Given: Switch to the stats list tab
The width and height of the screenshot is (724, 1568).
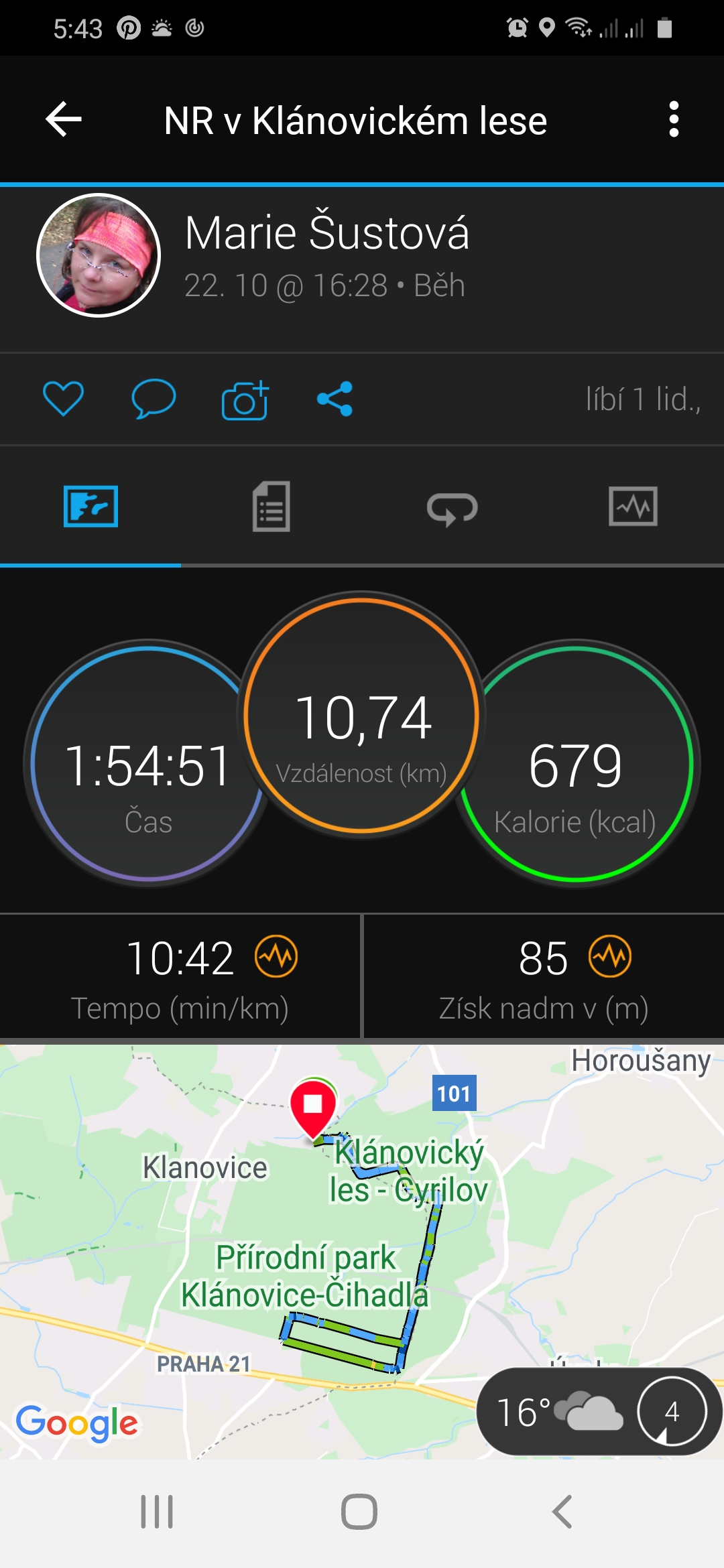Looking at the screenshot, I should pos(271,507).
